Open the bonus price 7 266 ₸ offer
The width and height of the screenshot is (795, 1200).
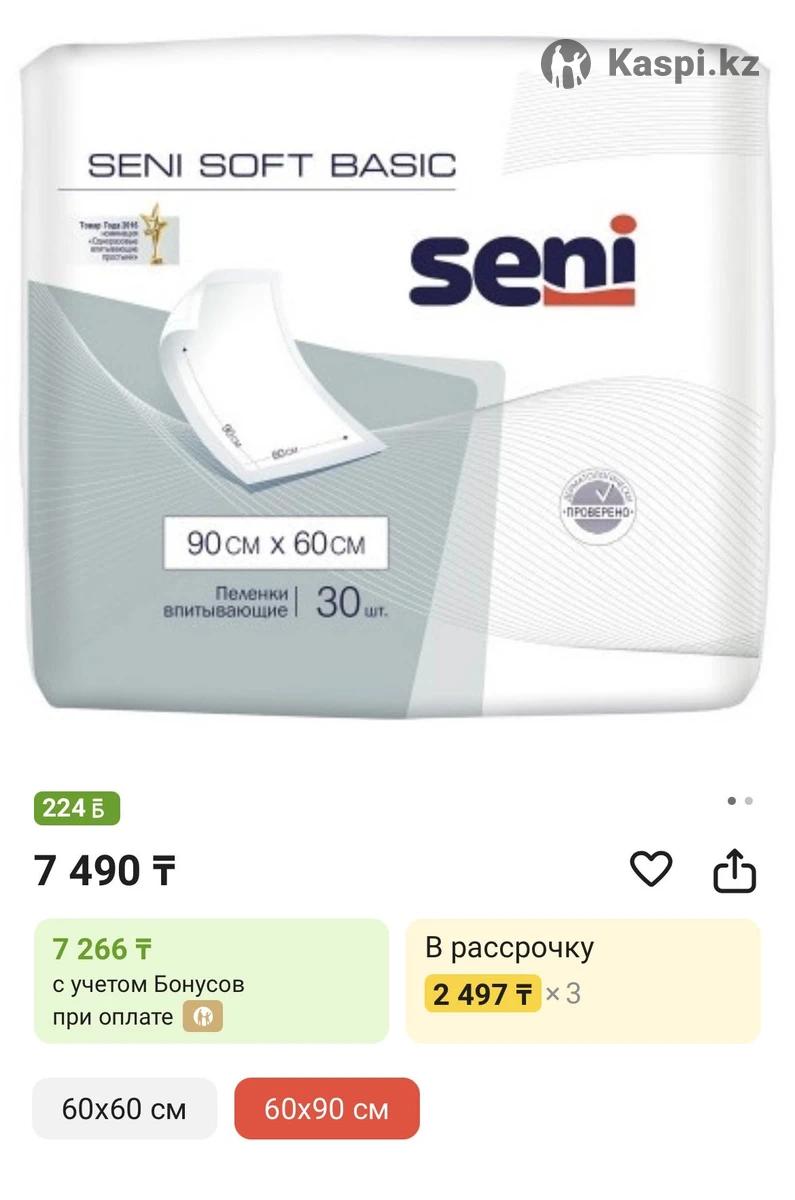point(211,981)
